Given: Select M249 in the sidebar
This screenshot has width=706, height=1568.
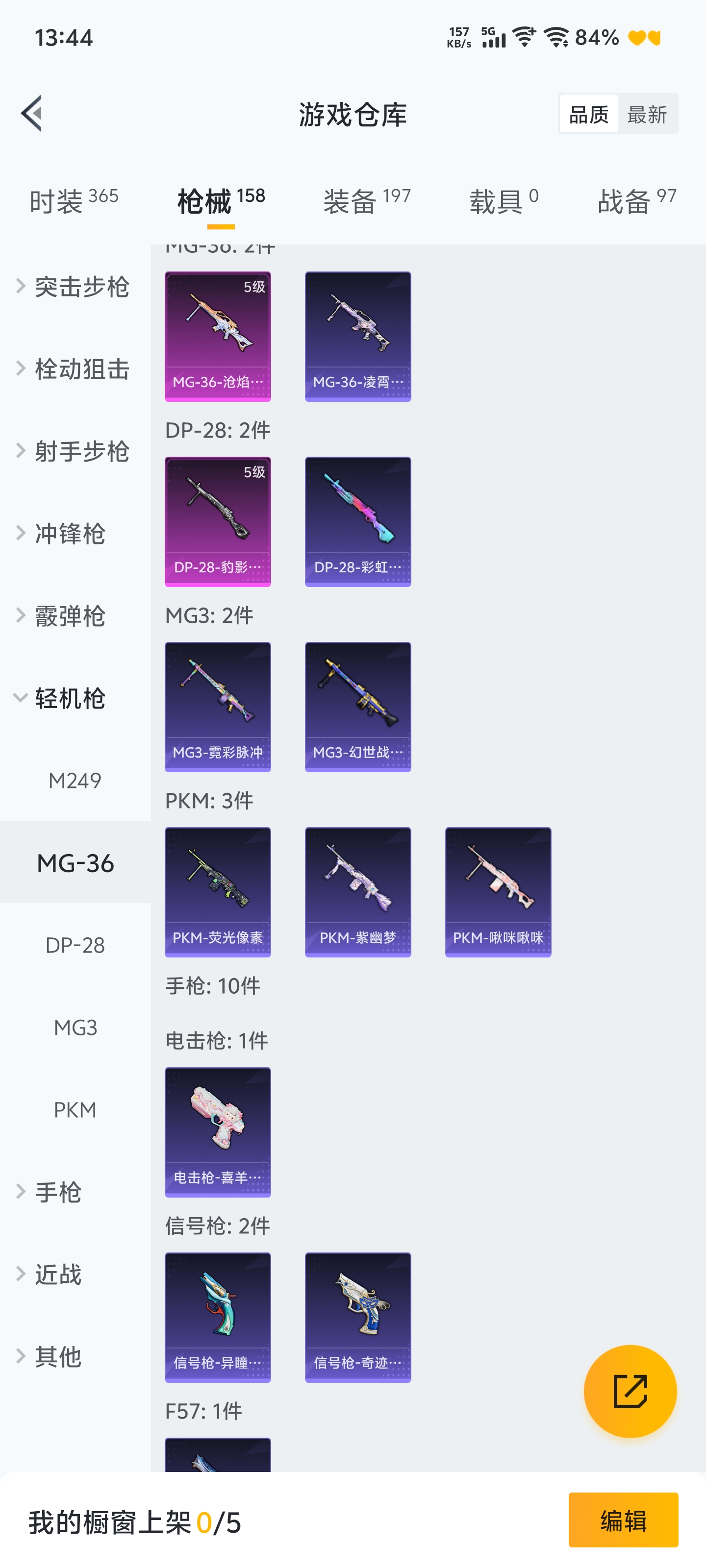Looking at the screenshot, I should pos(75,781).
